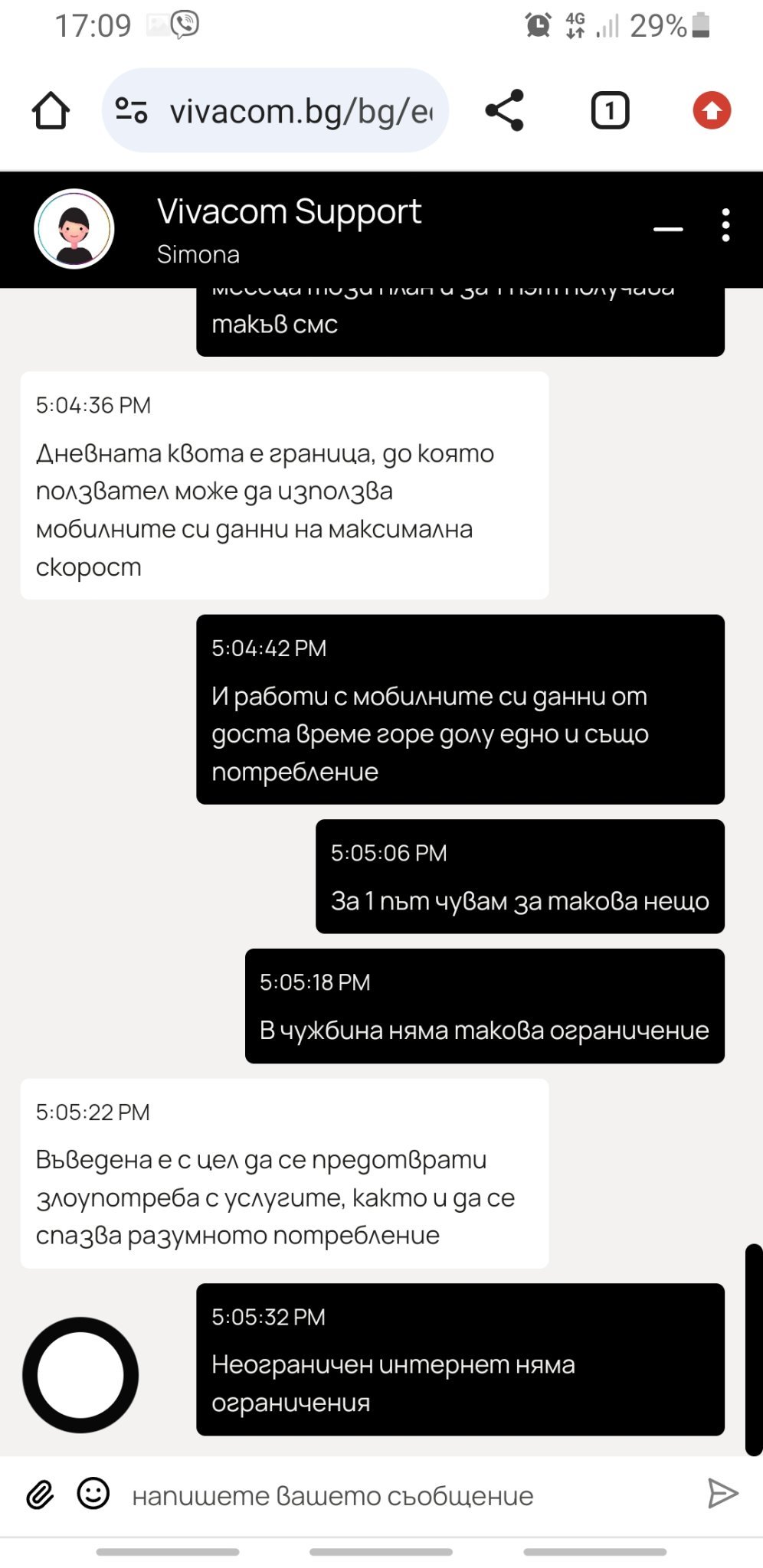Send the message with the arrow icon

(722, 1493)
